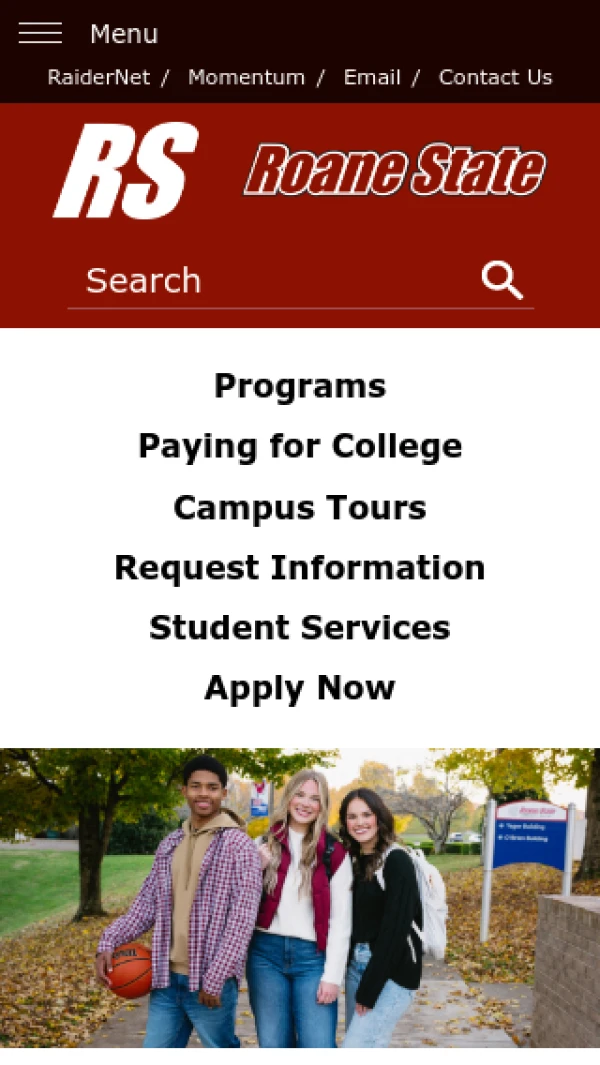Viewport: 600px width, 1065px height.
Task: Open the RaiderNet link
Action: pyautogui.click(x=99, y=77)
